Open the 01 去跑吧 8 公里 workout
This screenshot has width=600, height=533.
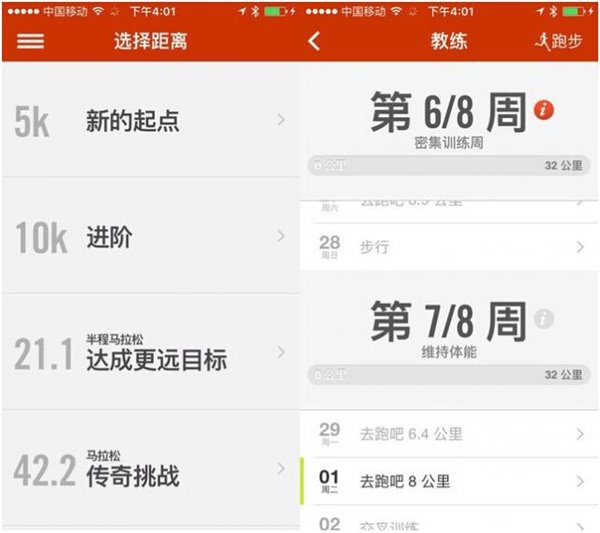(448, 479)
